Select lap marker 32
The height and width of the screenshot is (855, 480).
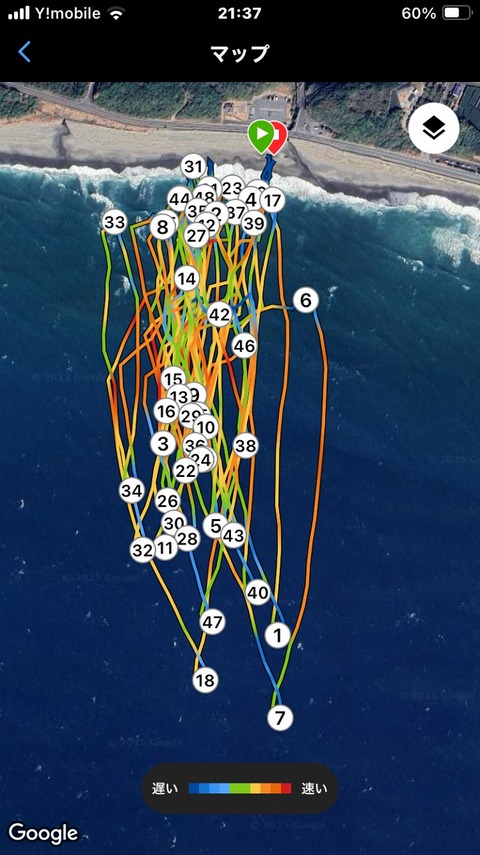142,550
